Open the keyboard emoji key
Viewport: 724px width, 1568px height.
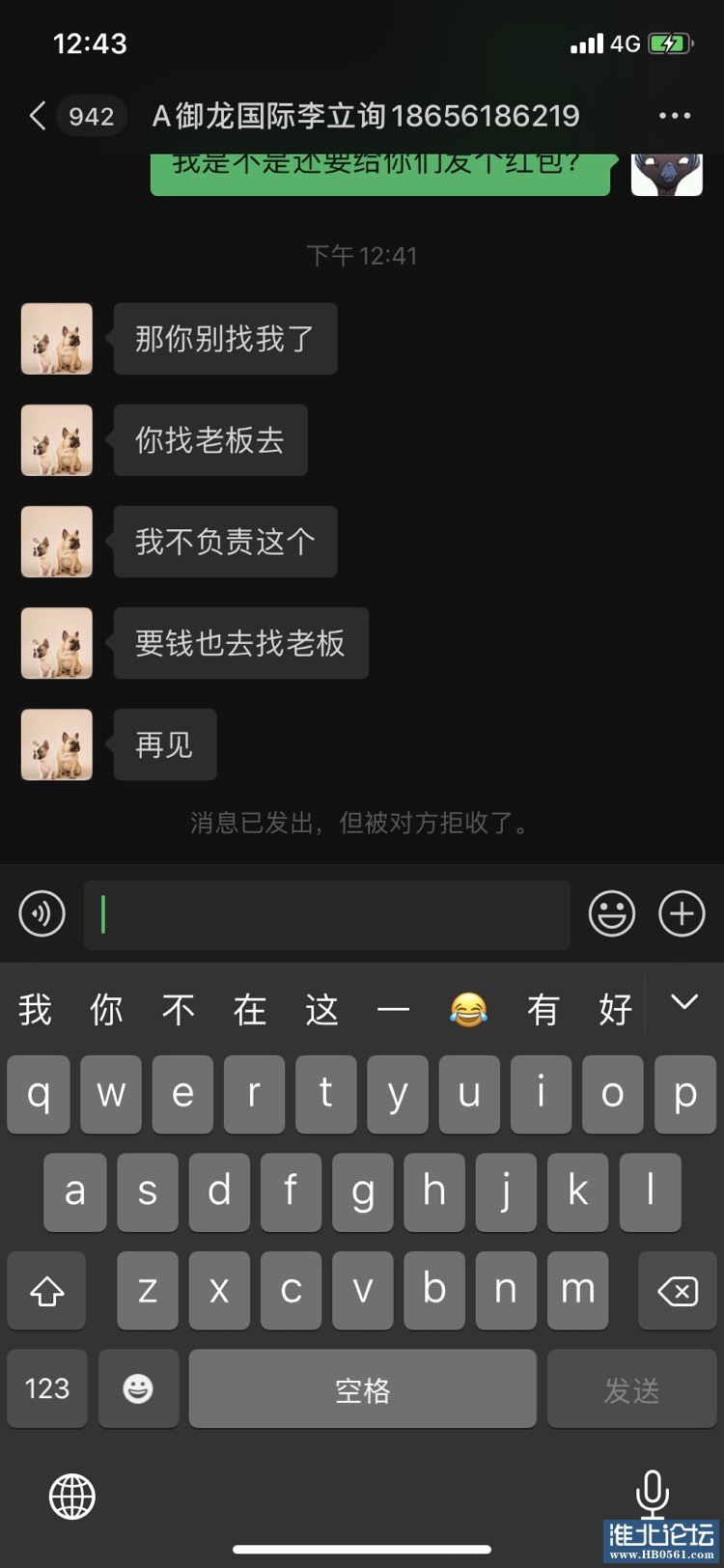[x=138, y=1388]
